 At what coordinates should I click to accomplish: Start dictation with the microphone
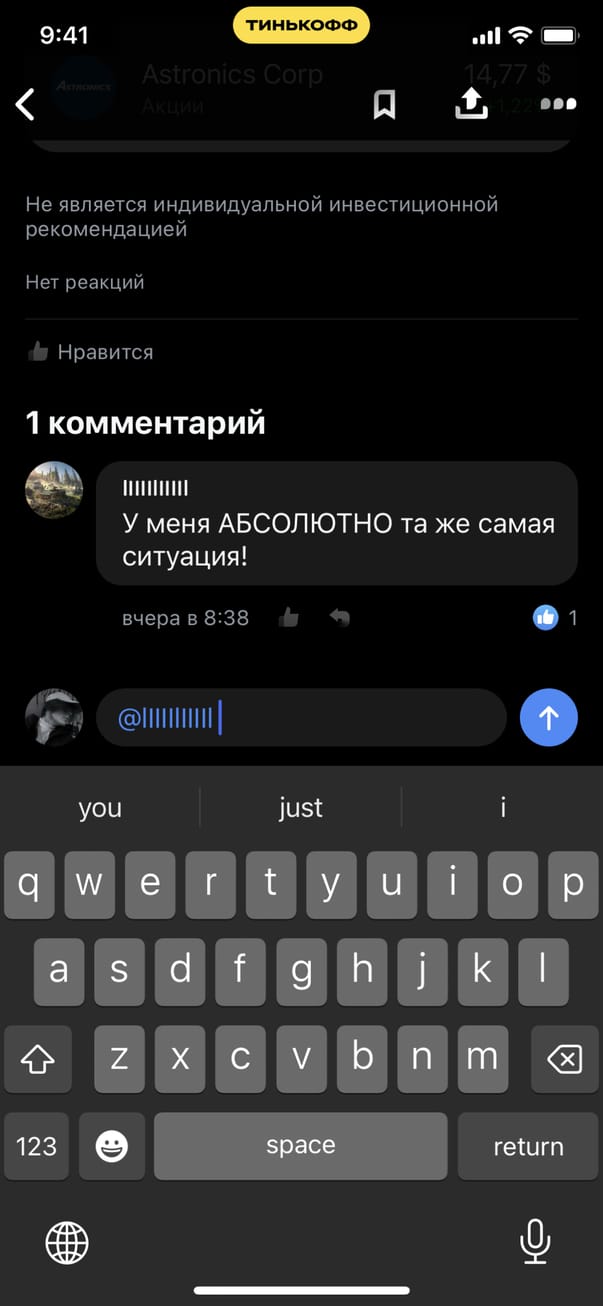coord(535,1243)
